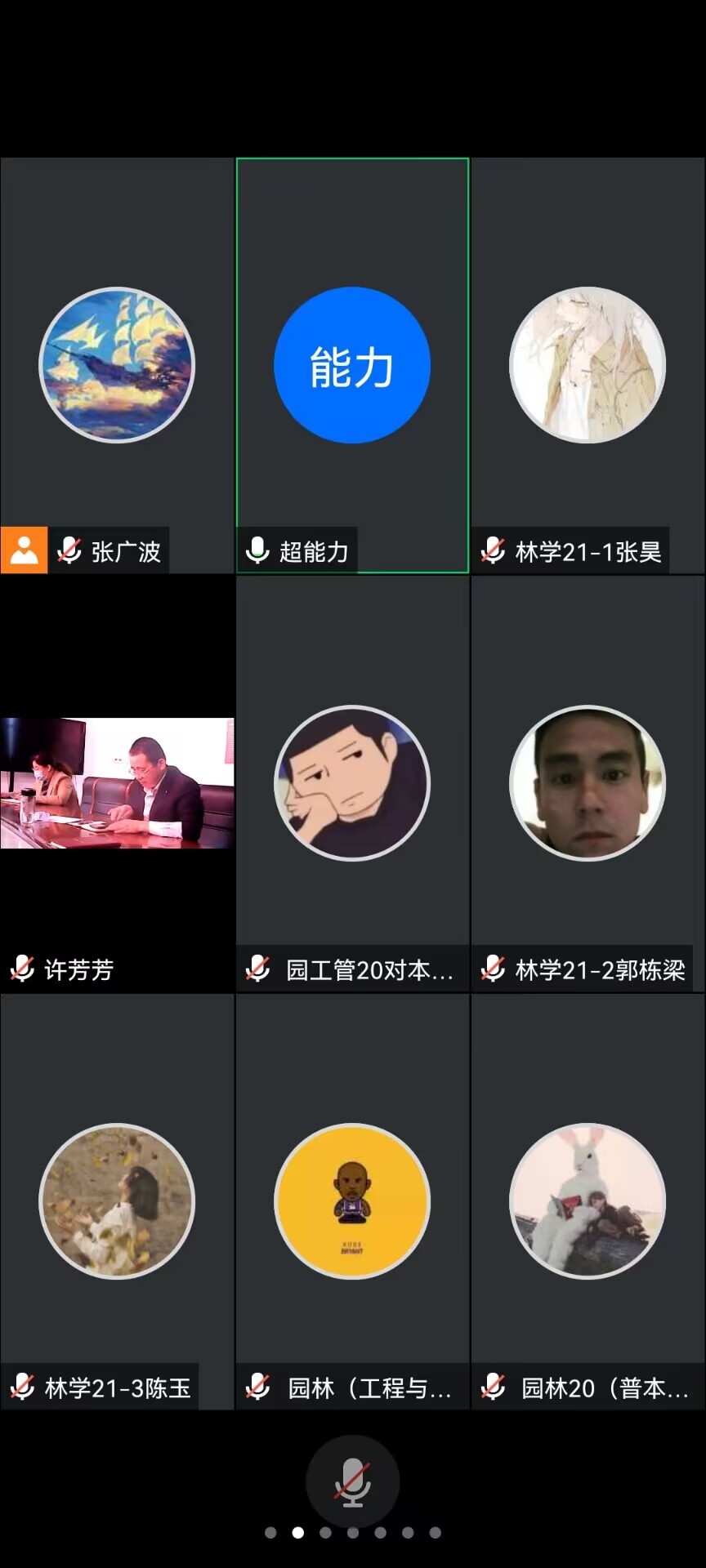Select the 超能力 speaker tile
Viewport: 706px width, 1568px height.
click(352, 365)
